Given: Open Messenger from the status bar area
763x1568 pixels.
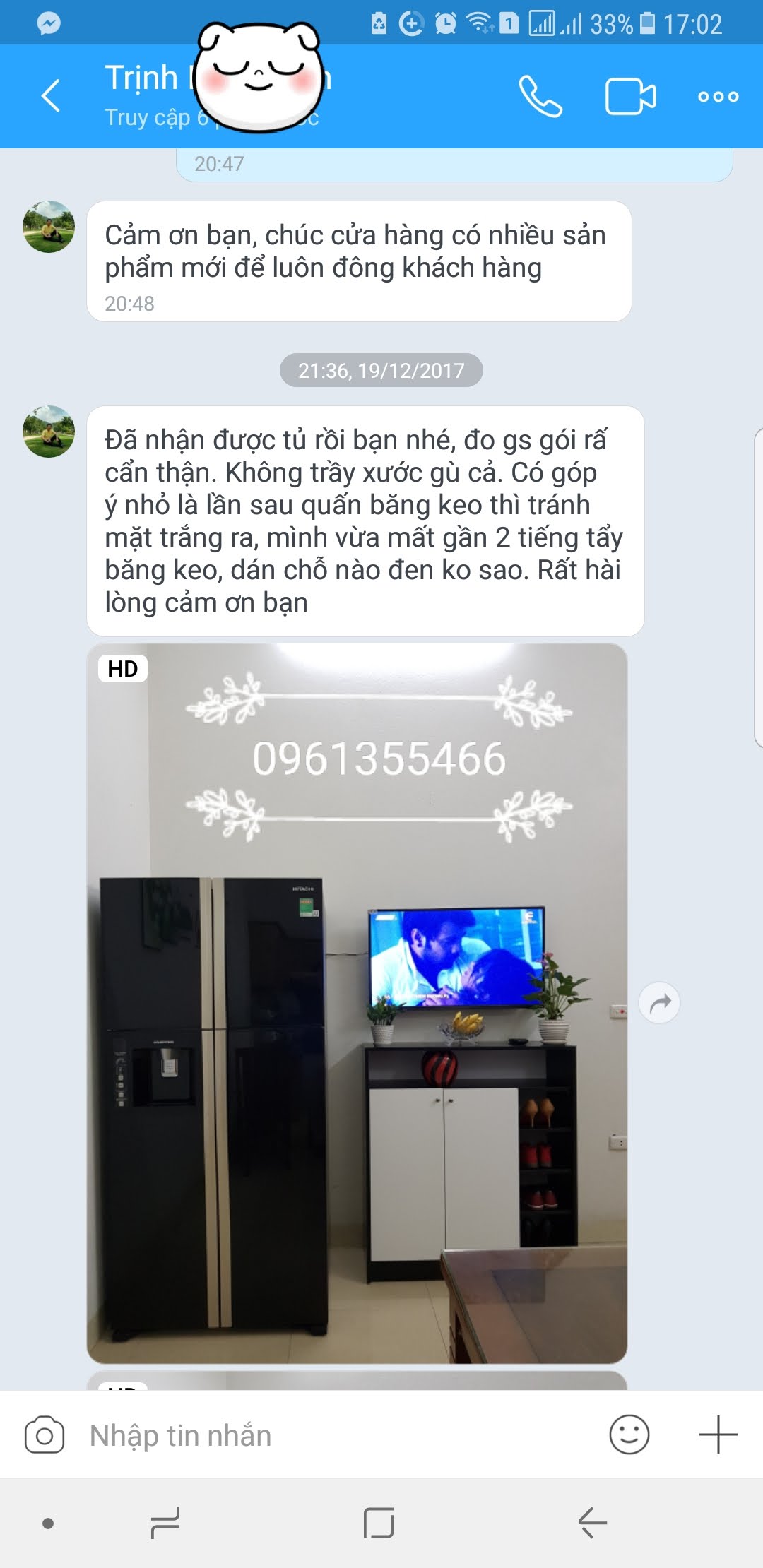Looking at the screenshot, I should [47, 23].
